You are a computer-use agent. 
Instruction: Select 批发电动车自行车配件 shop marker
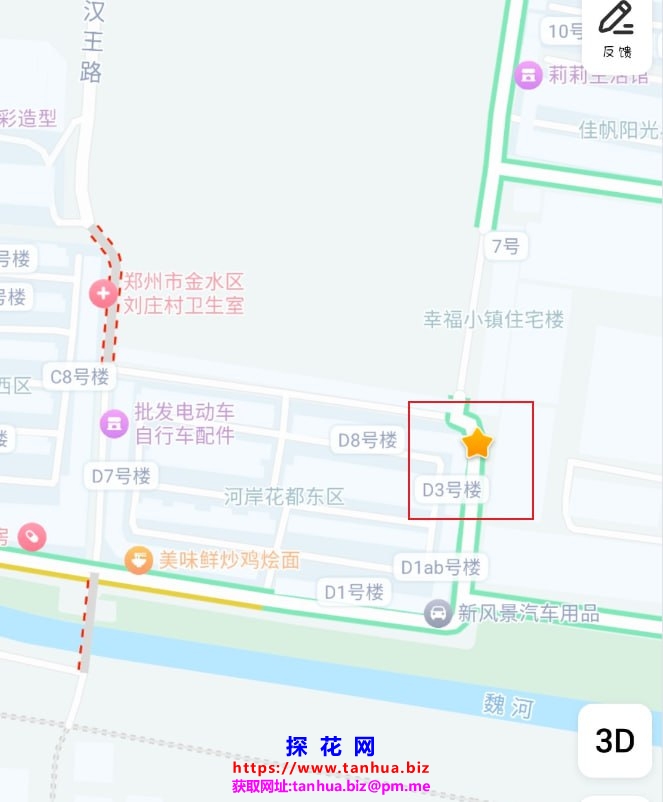tap(114, 423)
